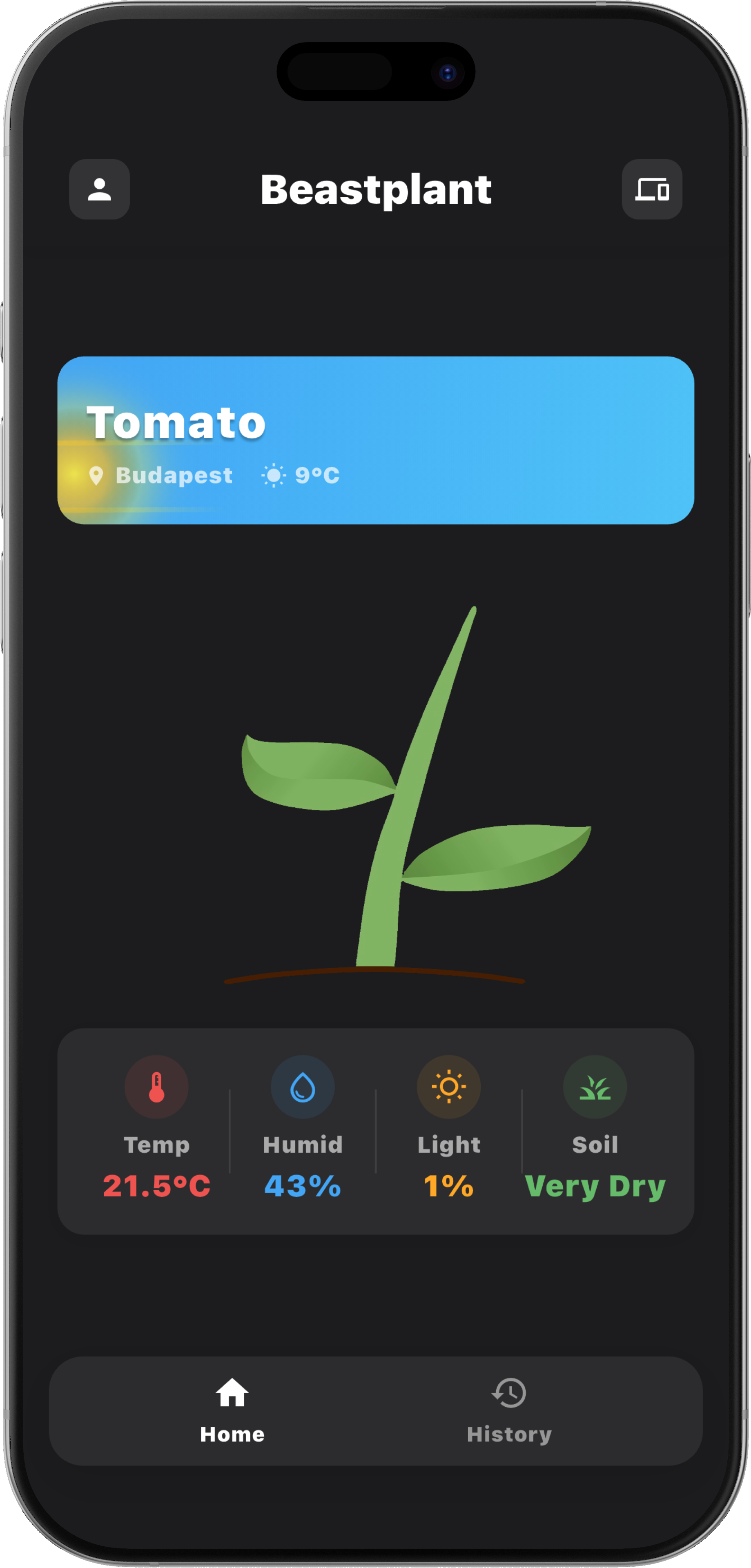
Task: Click the device connection icon top right
Action: [x=652, y=189]
